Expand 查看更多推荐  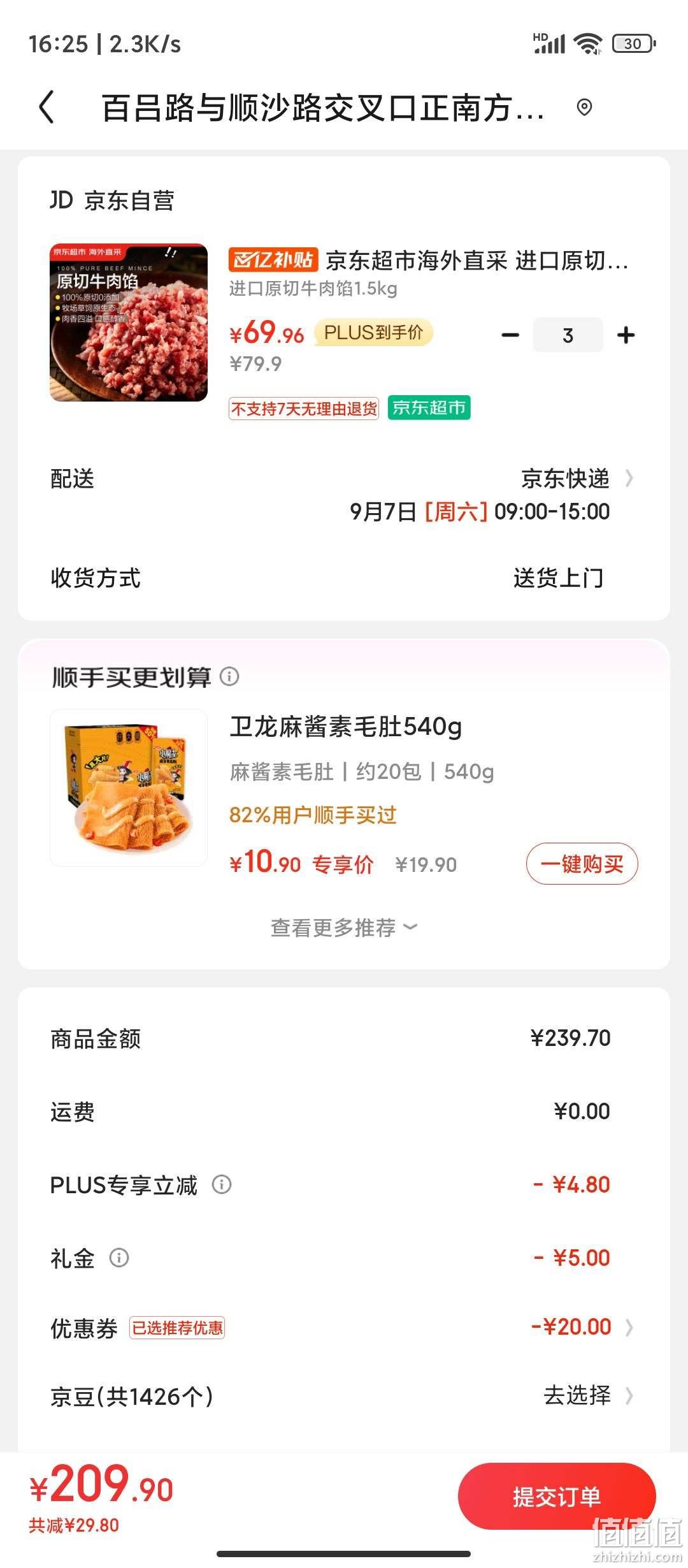click(344, 927)
